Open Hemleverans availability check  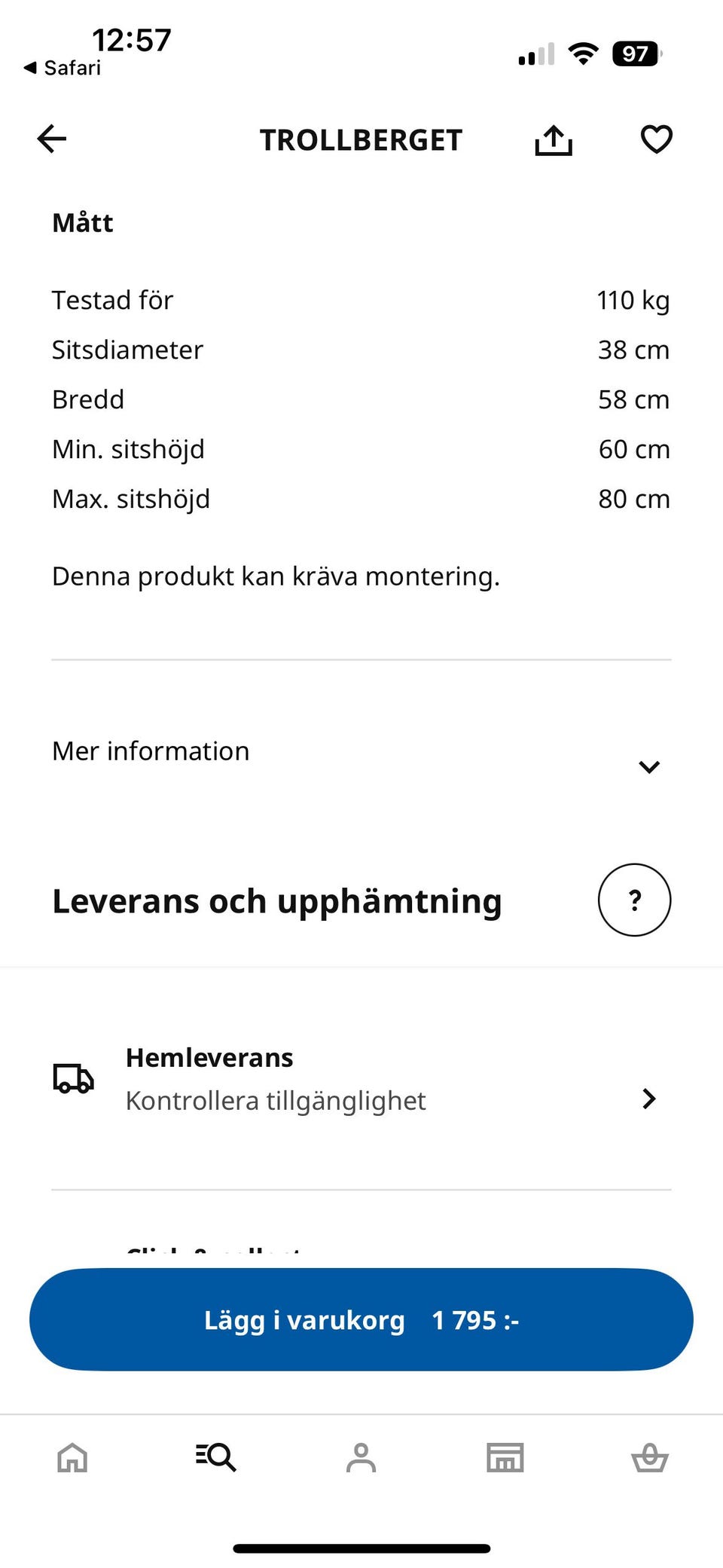pos(361,1079)
